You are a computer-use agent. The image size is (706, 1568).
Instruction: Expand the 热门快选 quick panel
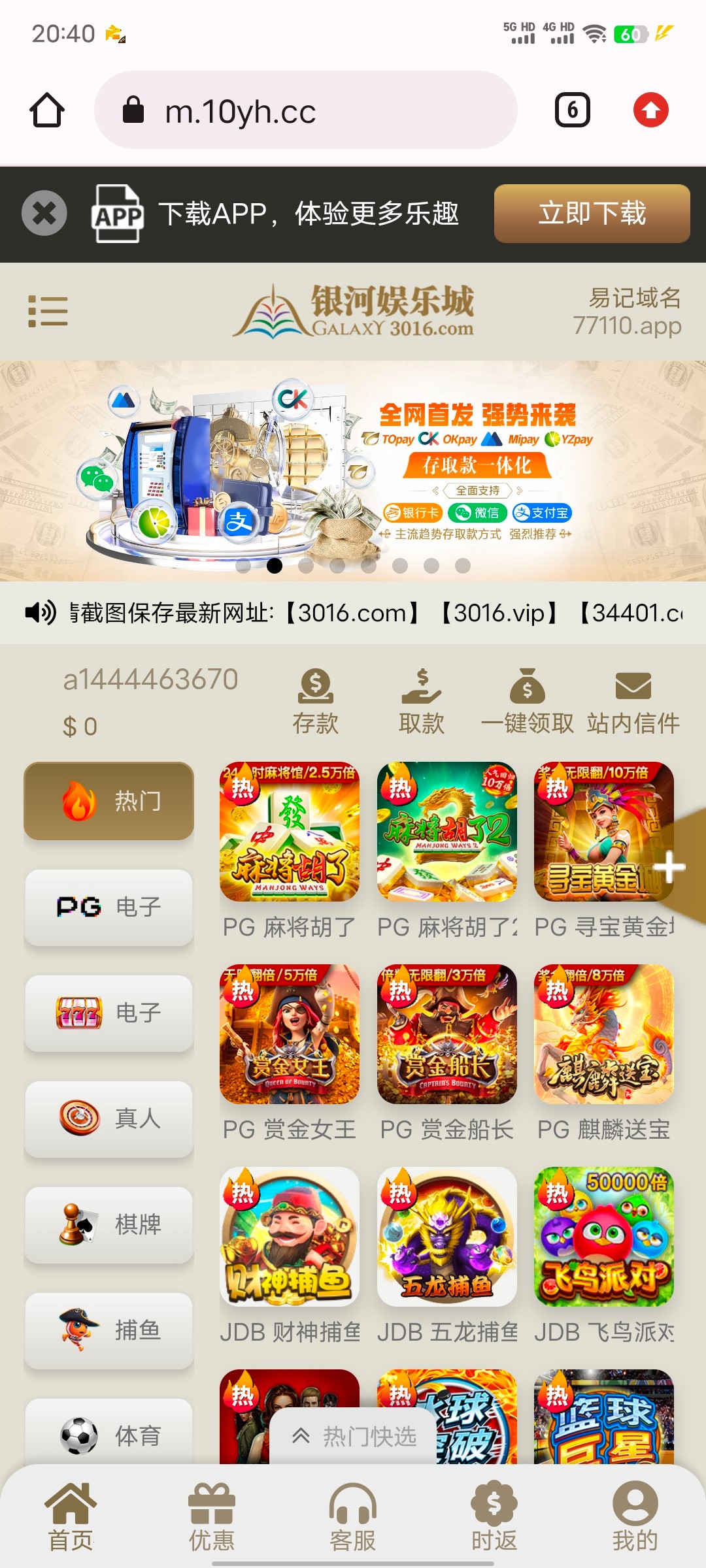point(354,1436)
